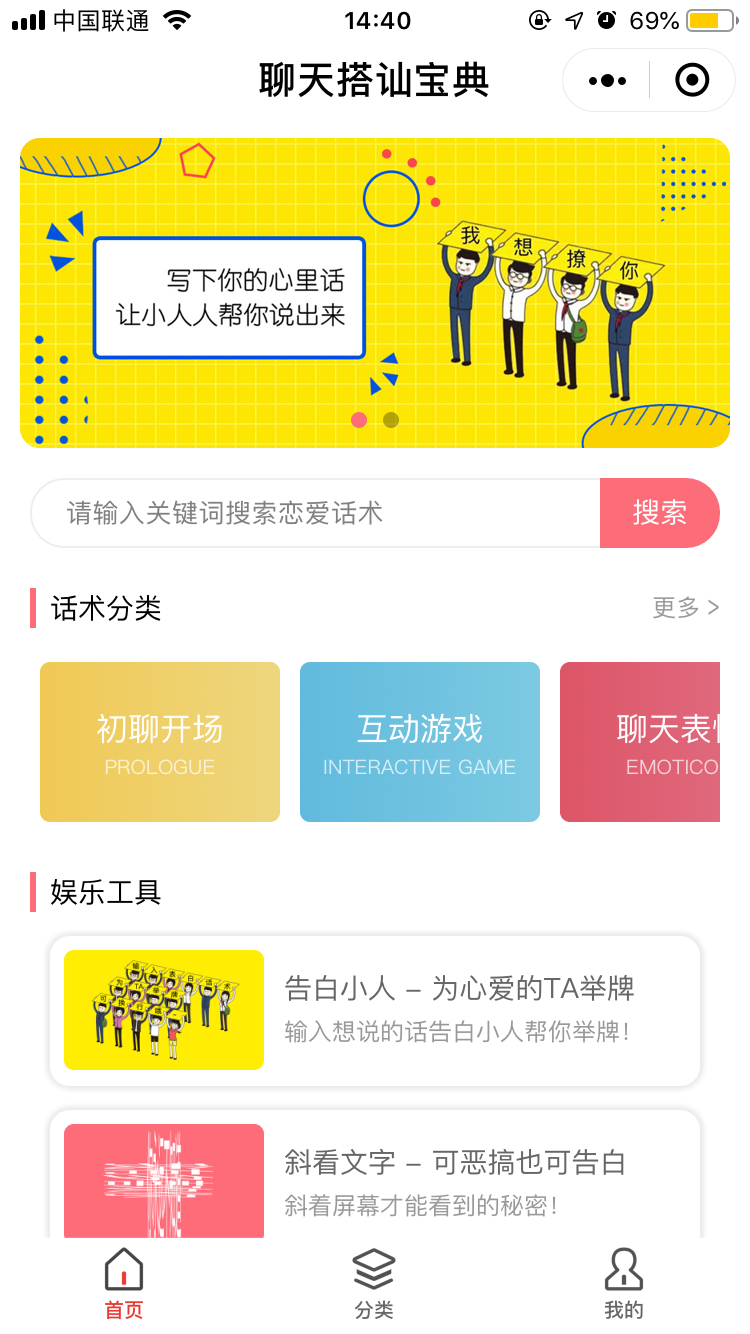Close the mini program via circle icon
The image size is (750, 1334).
(x=692, y=81)
